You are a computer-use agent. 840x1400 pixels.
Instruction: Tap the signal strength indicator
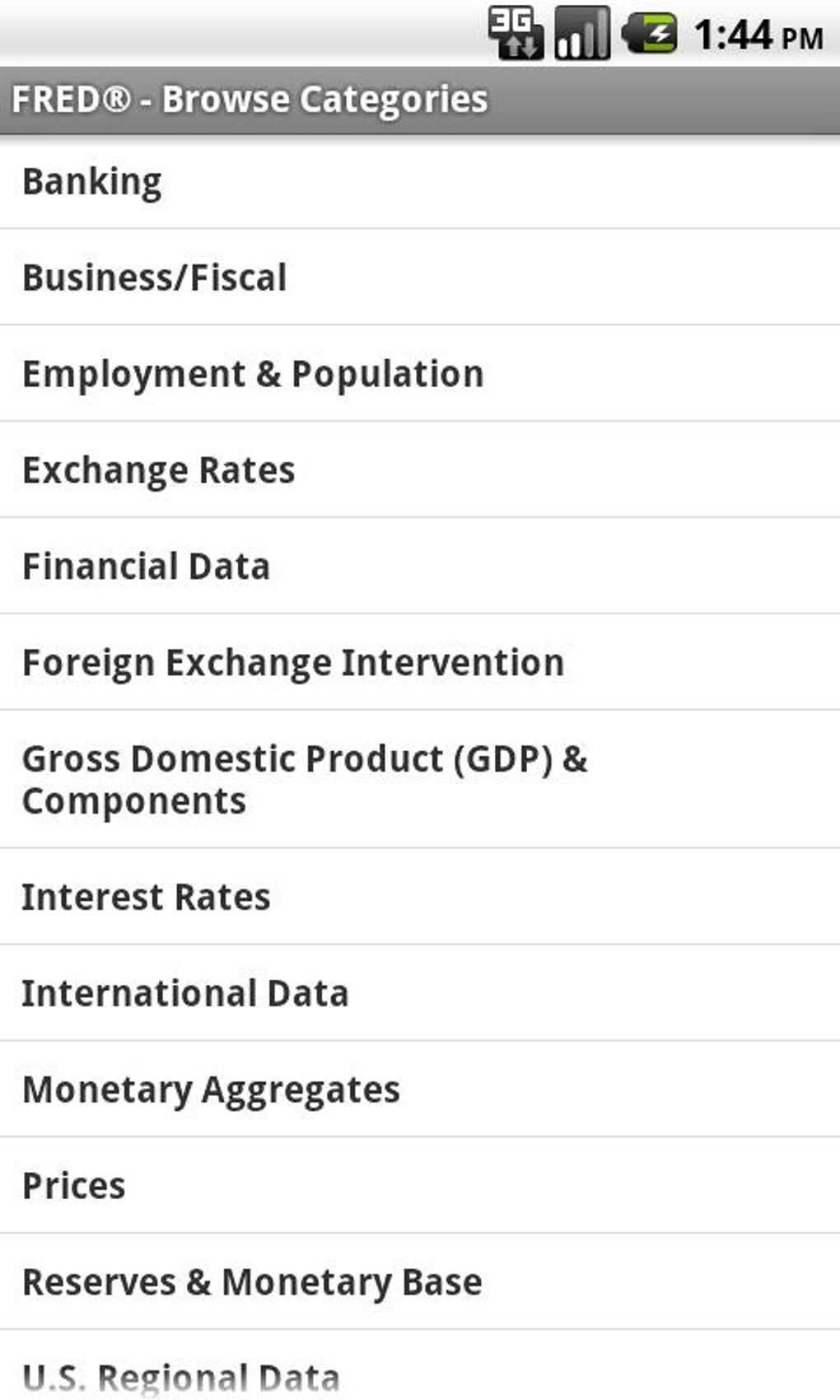tap(581, 31)
